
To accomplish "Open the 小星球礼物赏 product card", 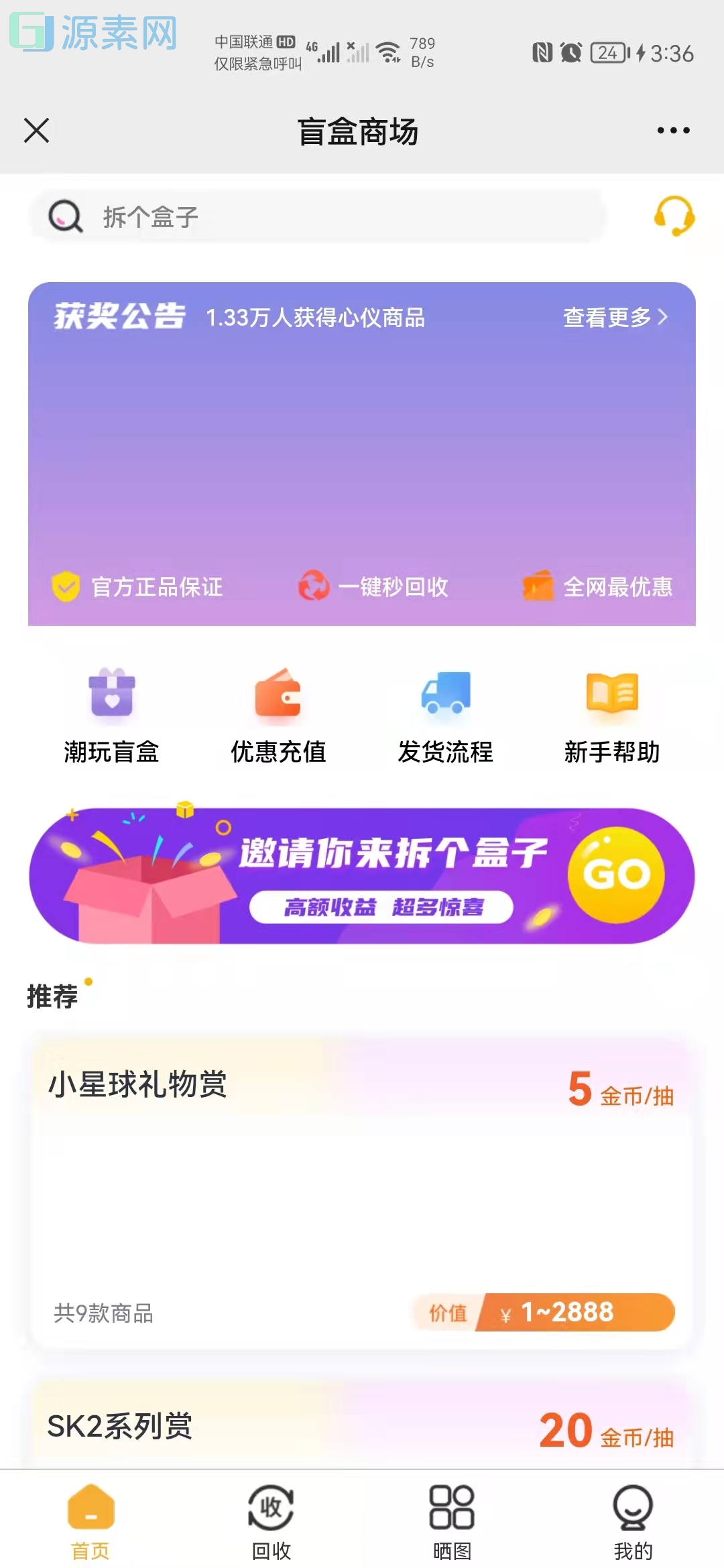I will coord(362,1193).
